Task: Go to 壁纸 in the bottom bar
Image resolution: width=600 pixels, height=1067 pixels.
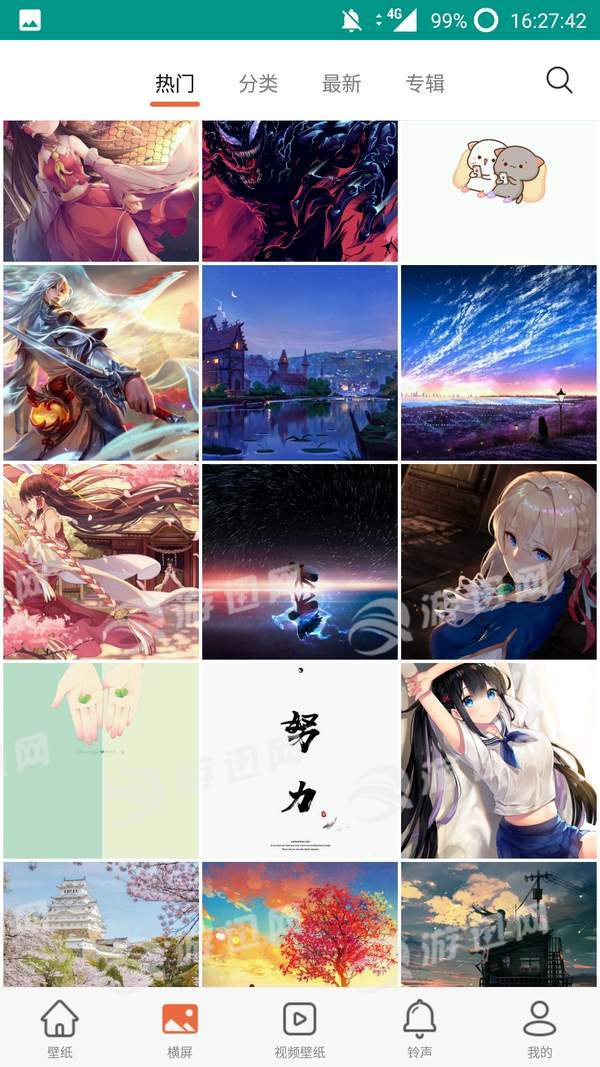Action: tap(60, 1029)
